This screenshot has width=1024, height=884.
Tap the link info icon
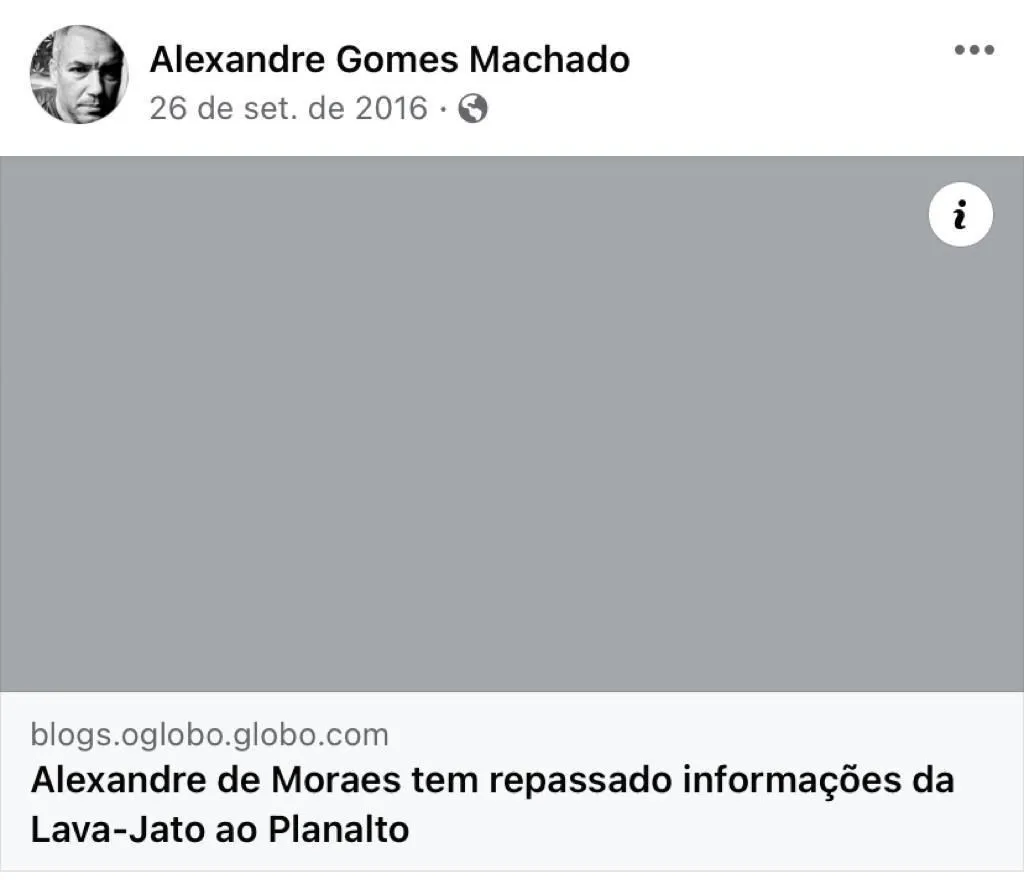tap(960, 215)
